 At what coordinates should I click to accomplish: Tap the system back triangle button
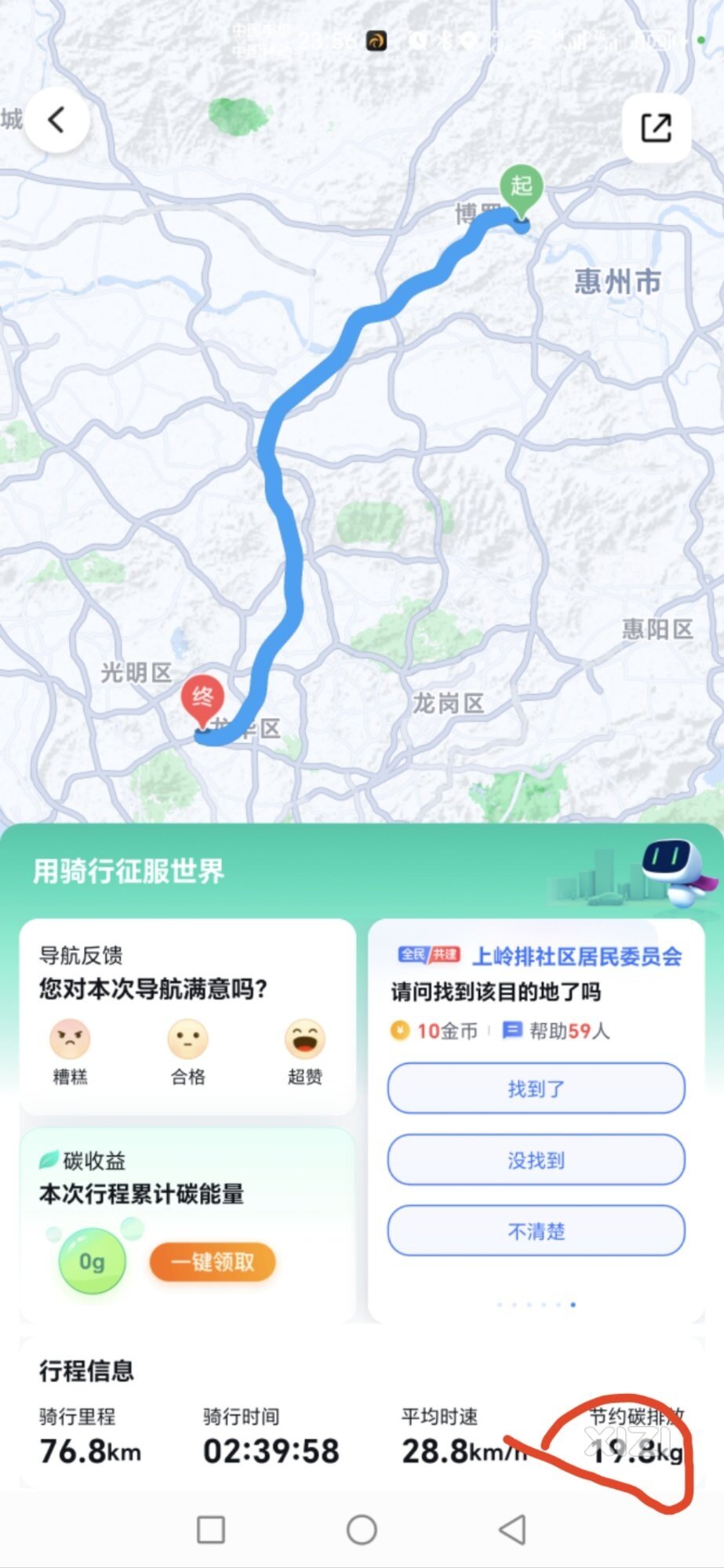512,1529
